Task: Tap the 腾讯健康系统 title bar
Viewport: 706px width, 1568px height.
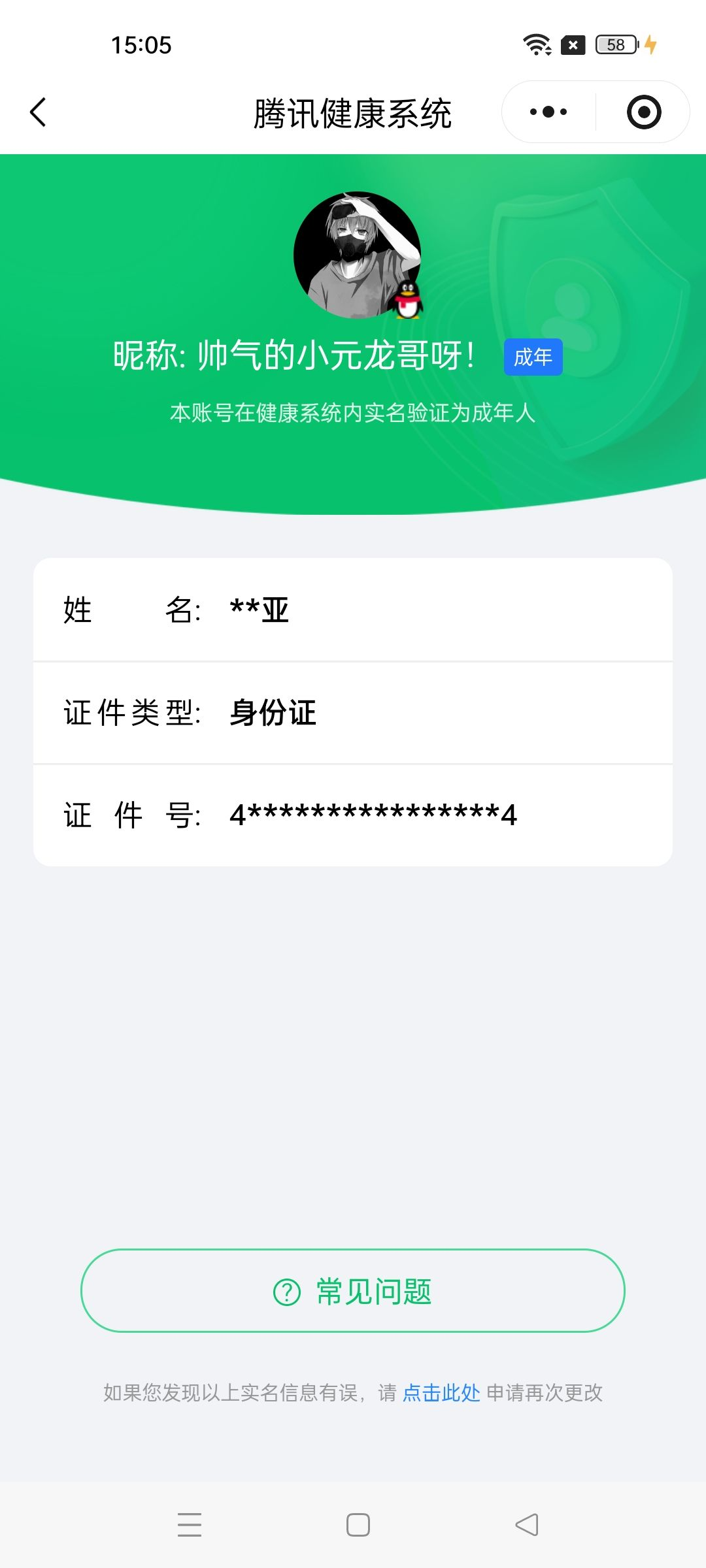Action: tap(353, 111)
